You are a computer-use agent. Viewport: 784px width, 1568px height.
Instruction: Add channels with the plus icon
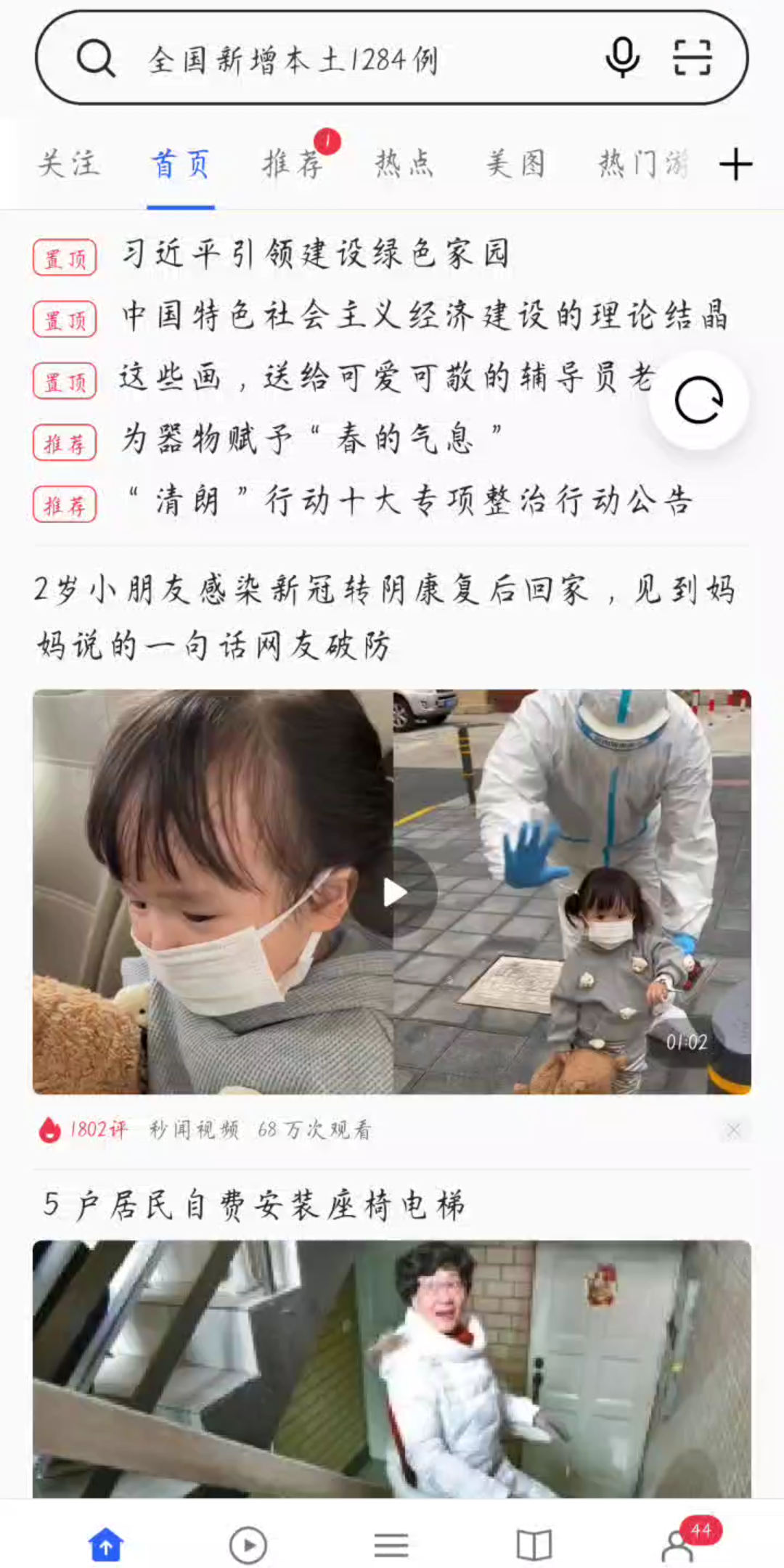tap(735, 164)
